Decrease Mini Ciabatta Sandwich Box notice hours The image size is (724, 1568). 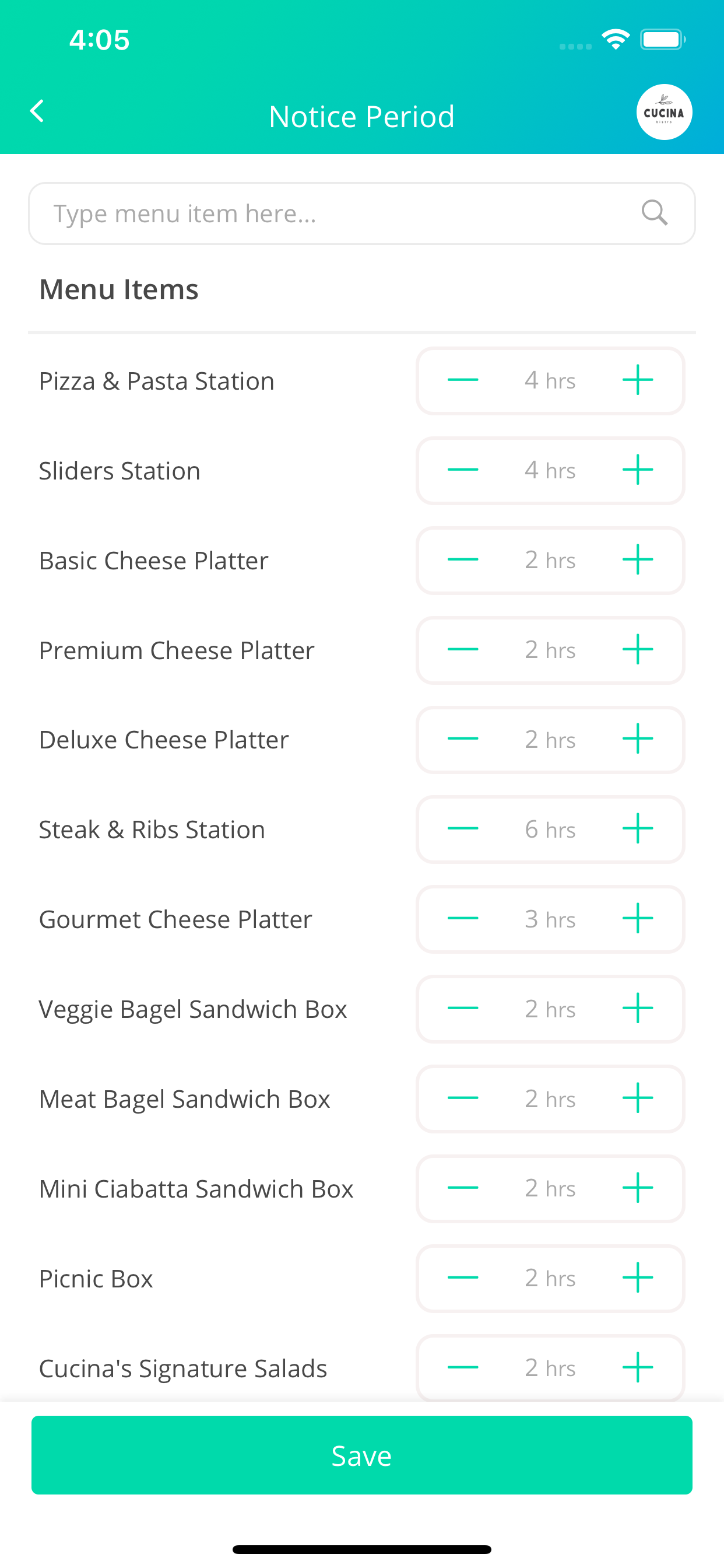[x=462, y=1188]
